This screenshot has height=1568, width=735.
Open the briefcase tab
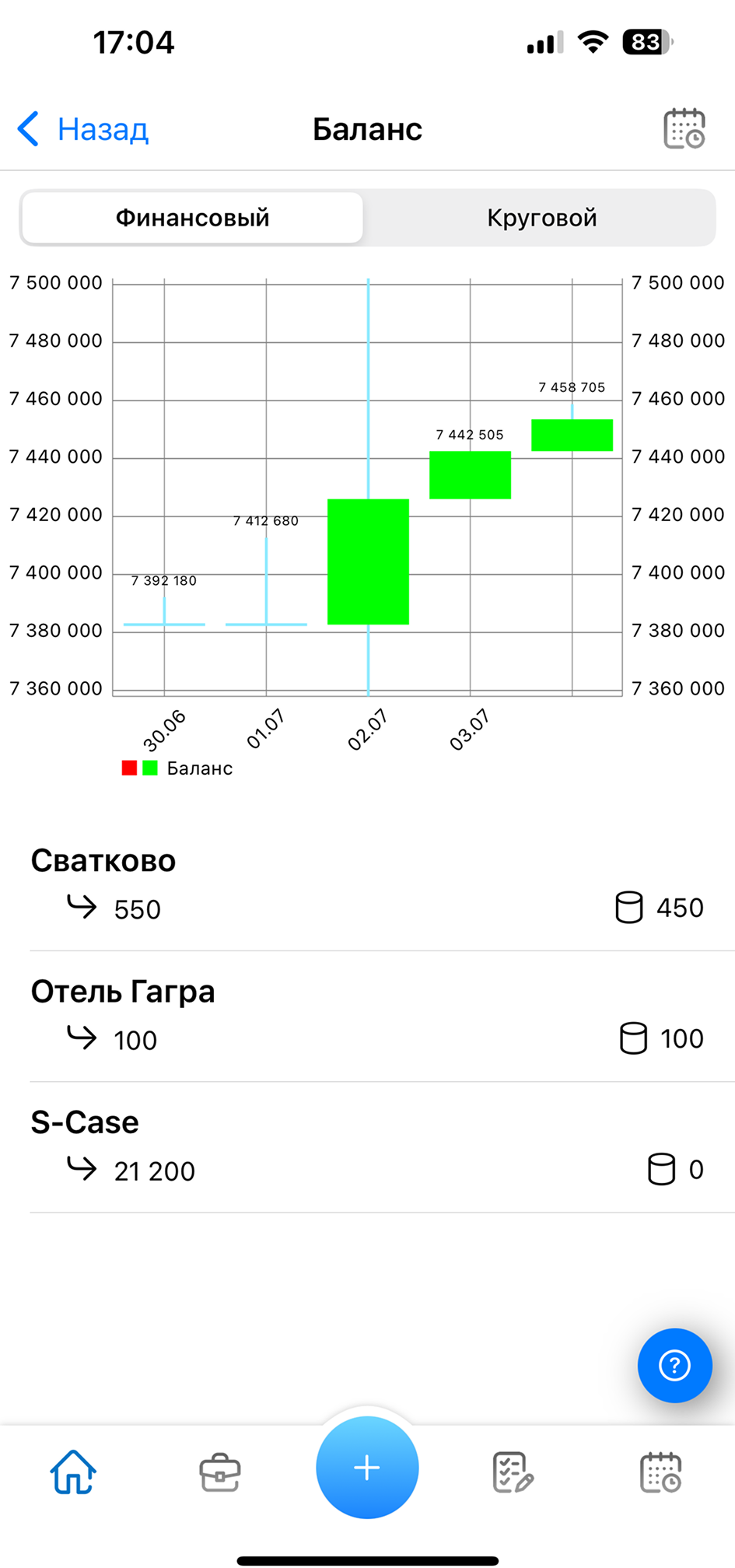(x=220, y=1472)
